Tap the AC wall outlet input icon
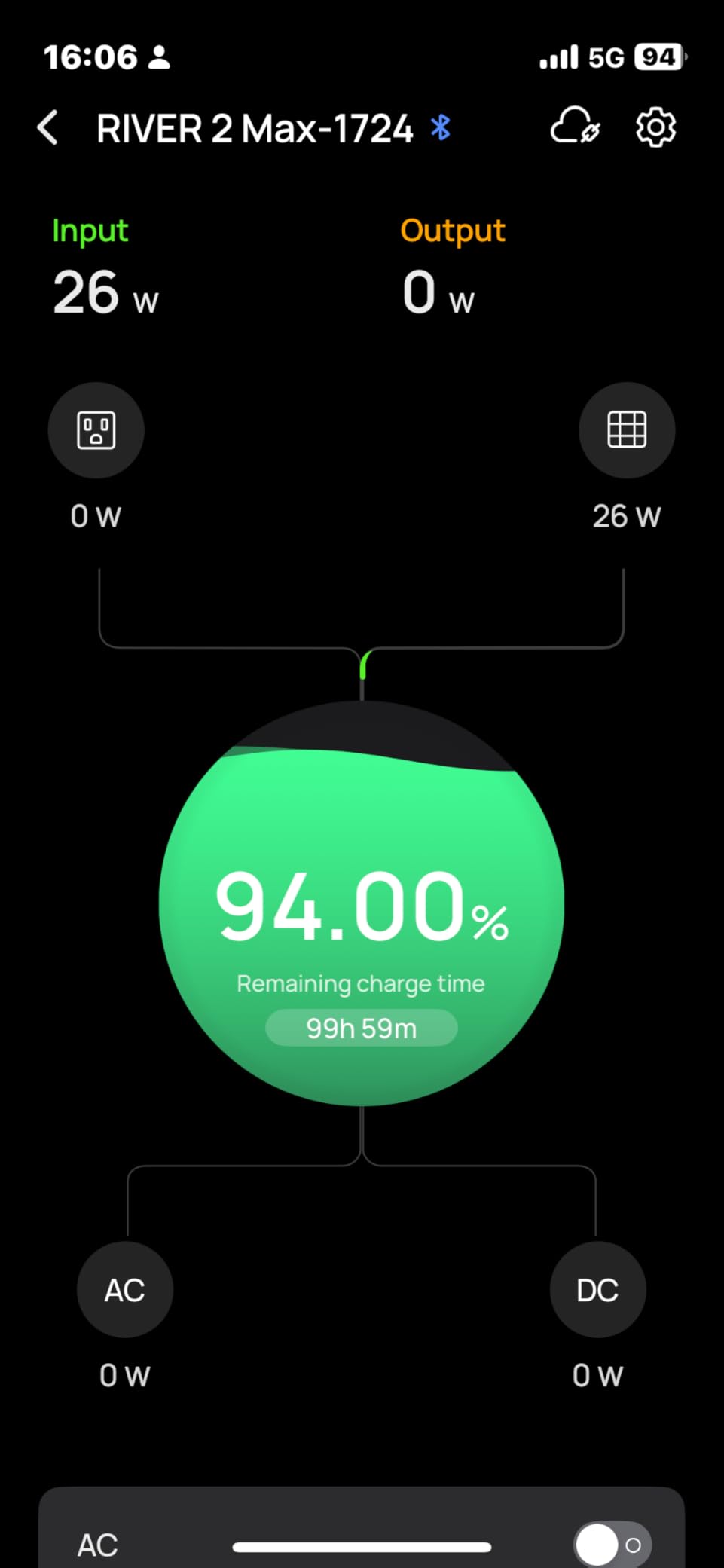Viewport: 724px width, 1568px height. [96, 430]
